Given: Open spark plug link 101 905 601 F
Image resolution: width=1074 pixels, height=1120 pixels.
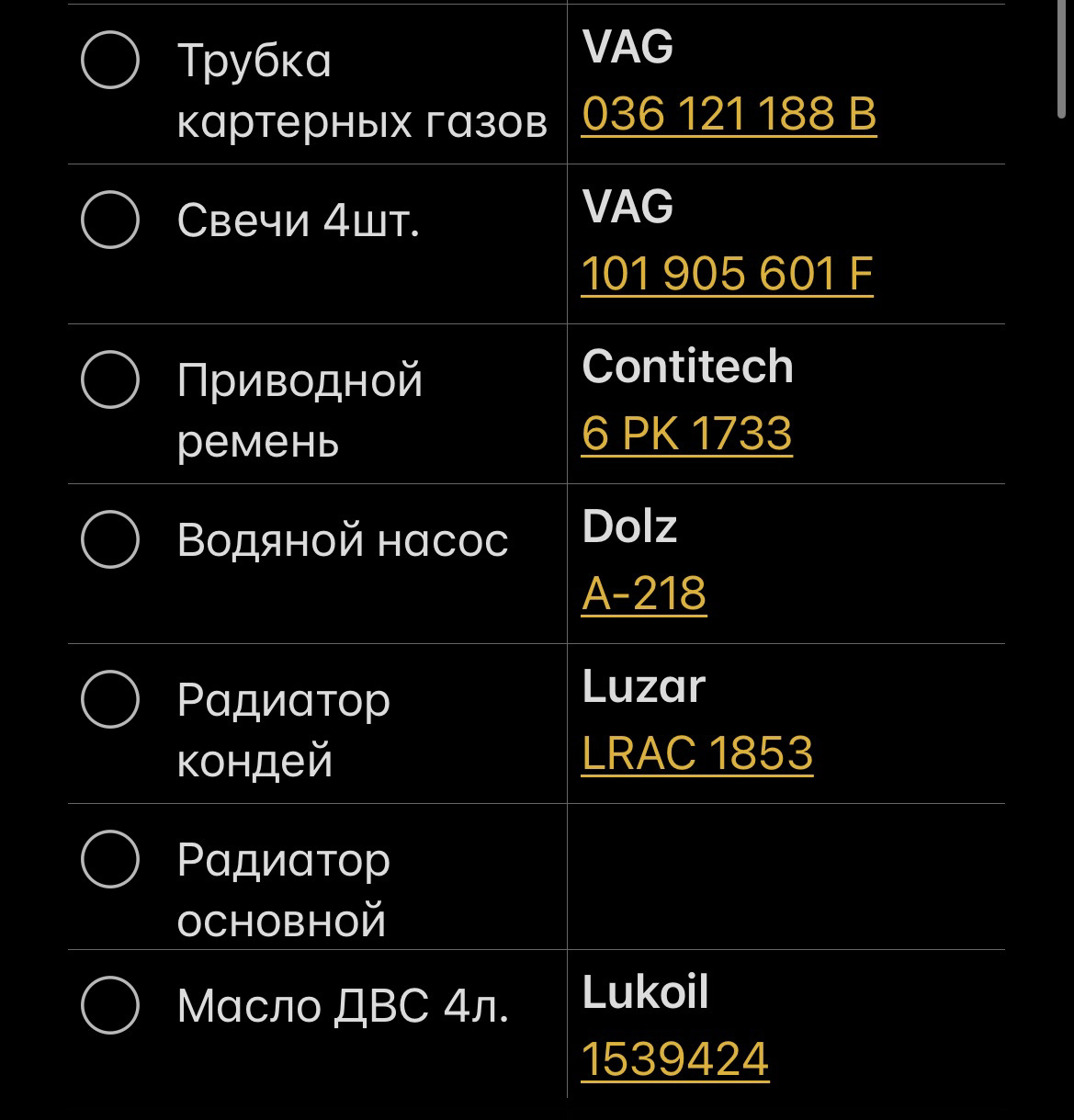Looking at the screenshot, I should pyautogui.click(x=727, y=273).
